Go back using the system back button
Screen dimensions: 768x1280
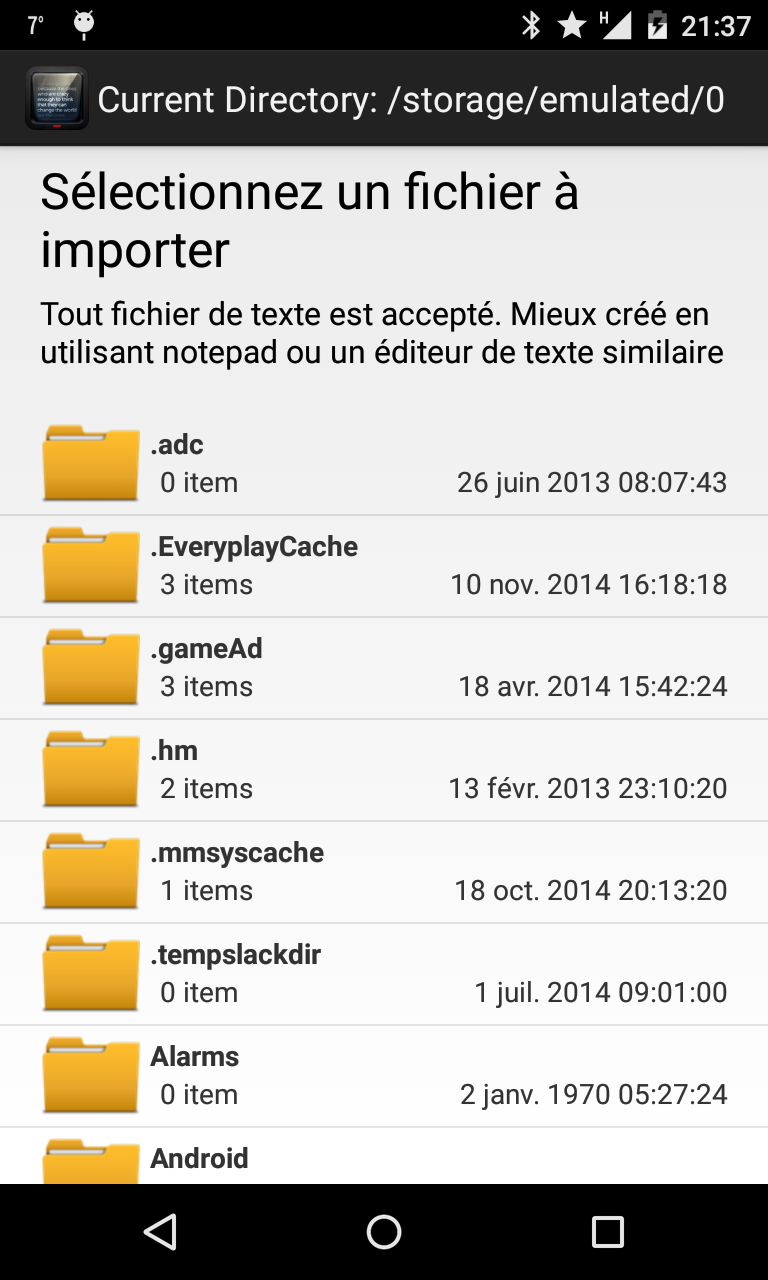(160, 1232)
